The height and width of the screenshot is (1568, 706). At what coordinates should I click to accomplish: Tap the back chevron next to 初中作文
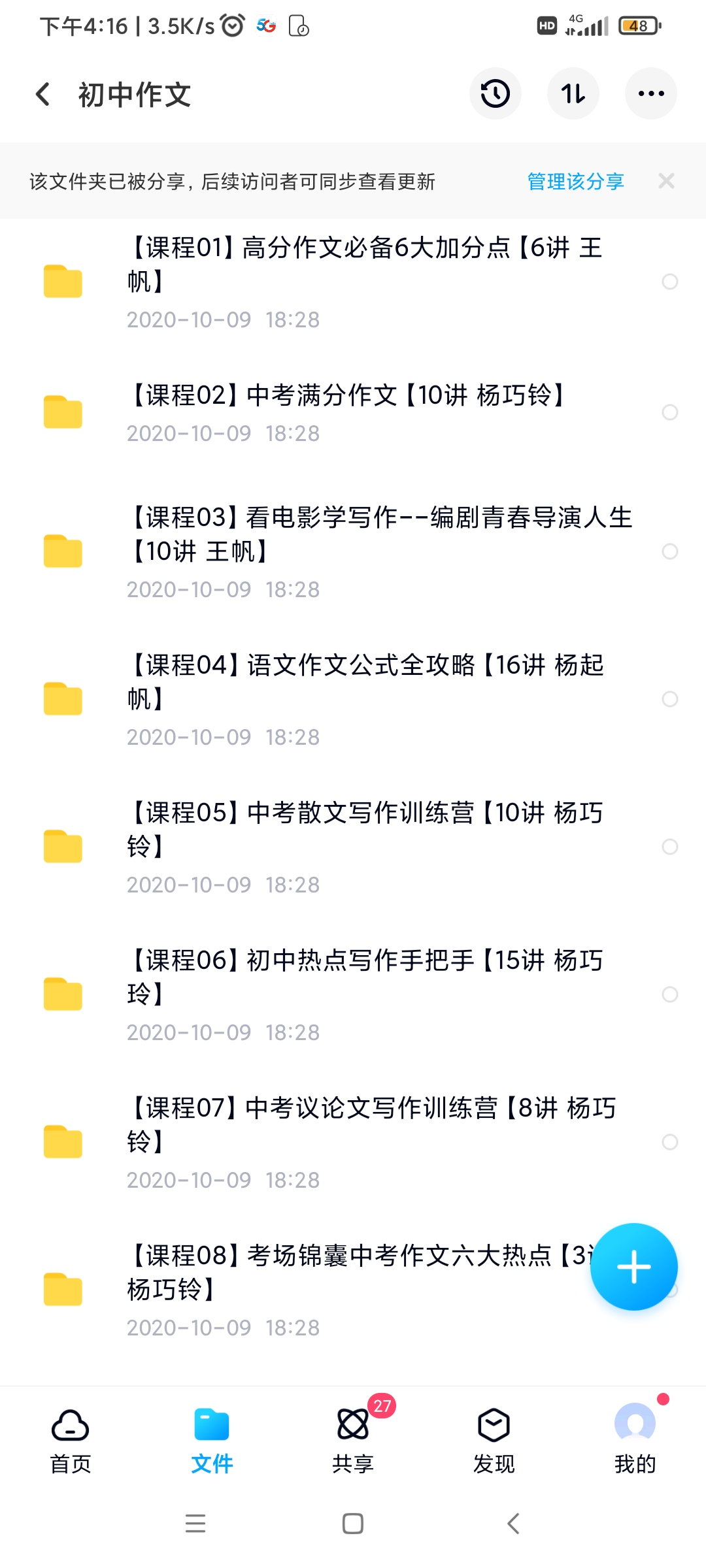point(42,93)
